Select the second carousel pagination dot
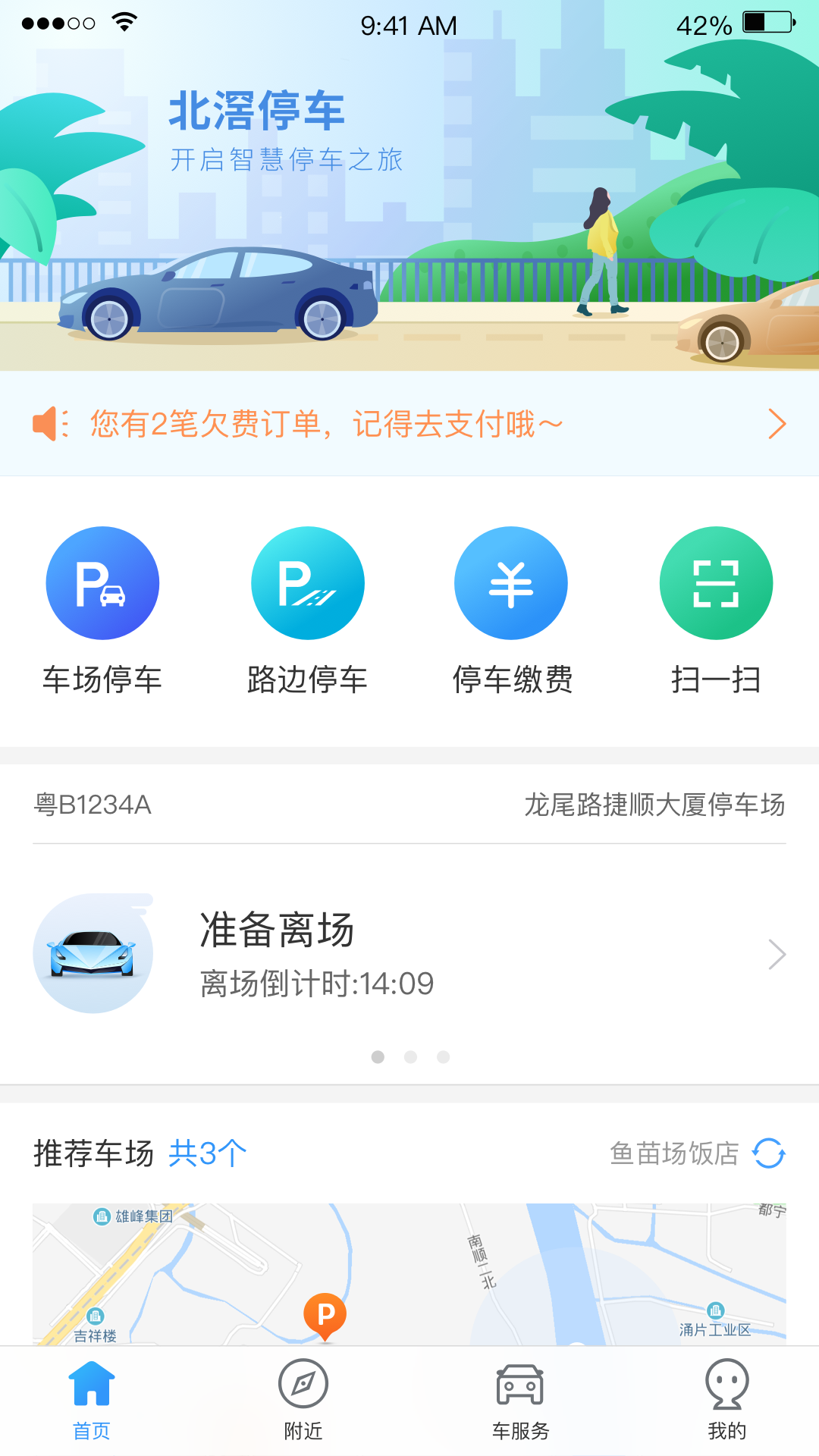This screenshot has height=1456, width=819. [409, 1056]
